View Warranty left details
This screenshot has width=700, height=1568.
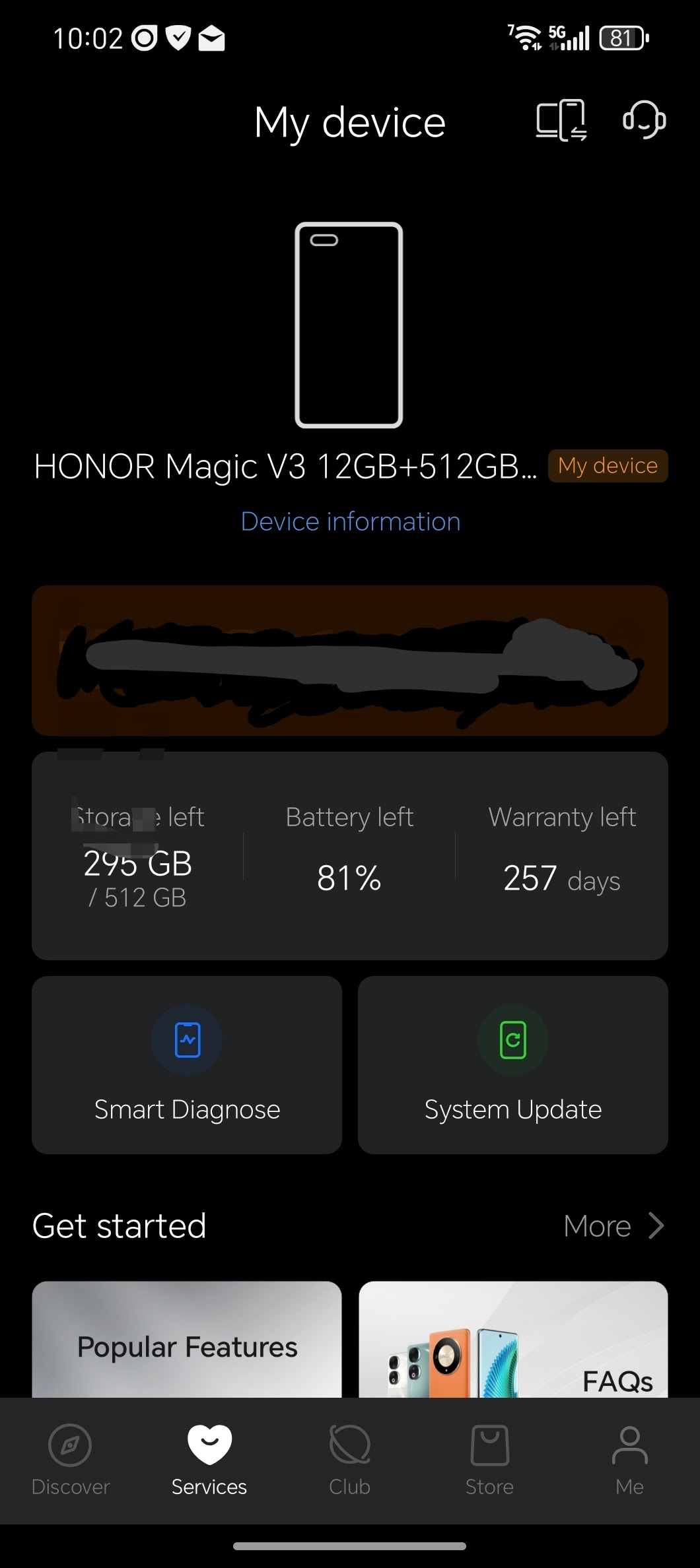[561, 857]
